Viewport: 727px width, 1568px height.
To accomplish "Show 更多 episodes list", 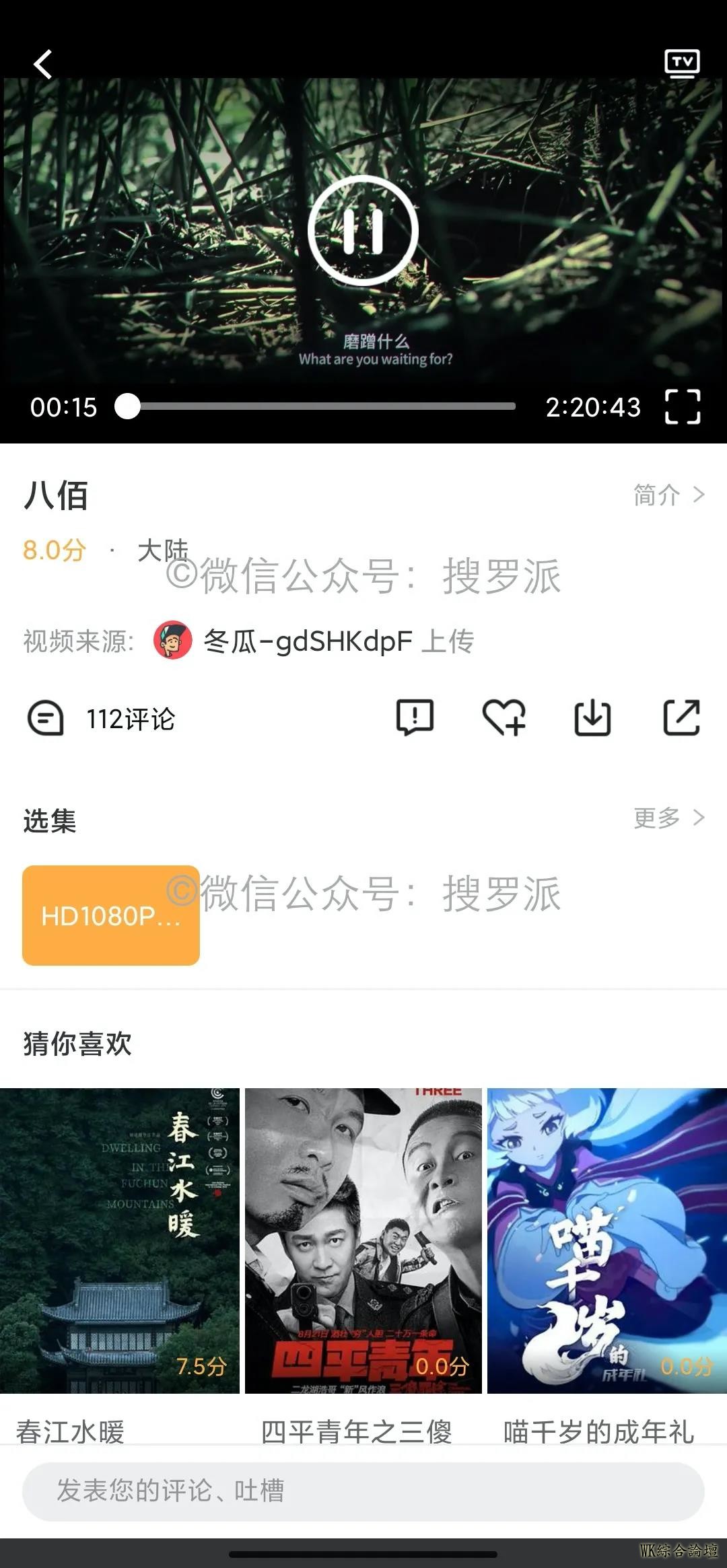I will (x=668, y=818).
